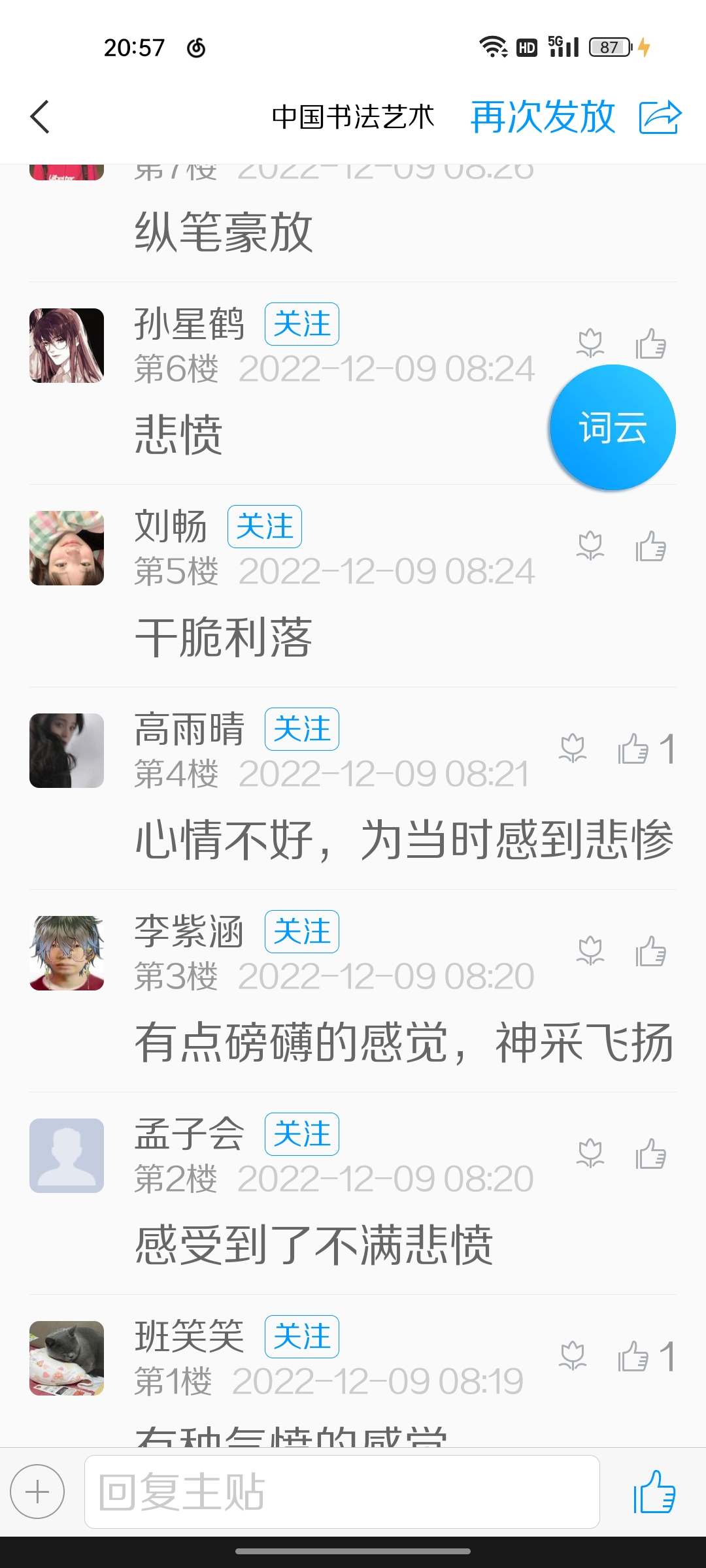Screen dimensions: 706x1568
Task: Open the share icon in header
Action: pos(660,117)
